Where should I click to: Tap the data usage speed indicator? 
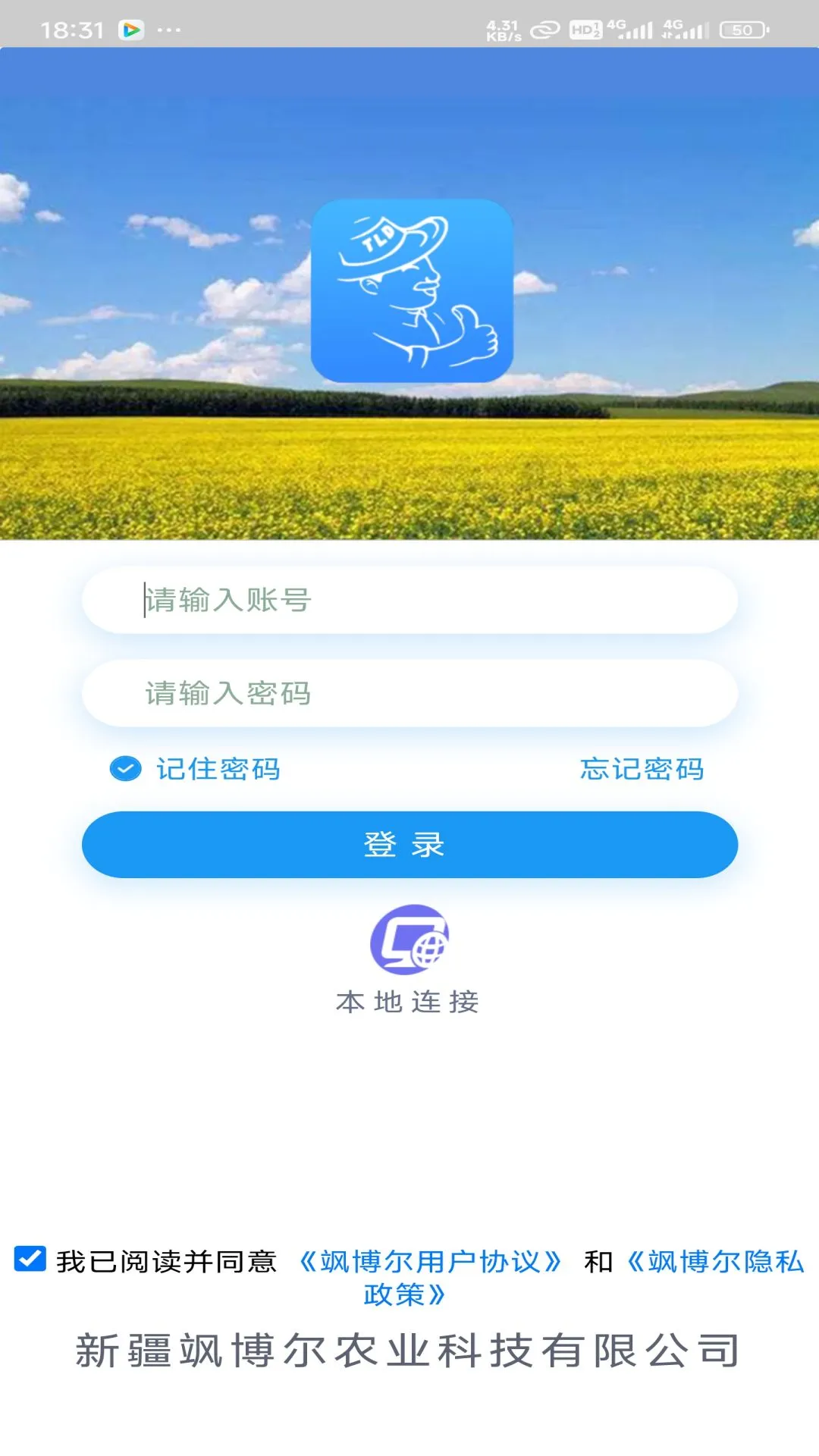[502, 27]
